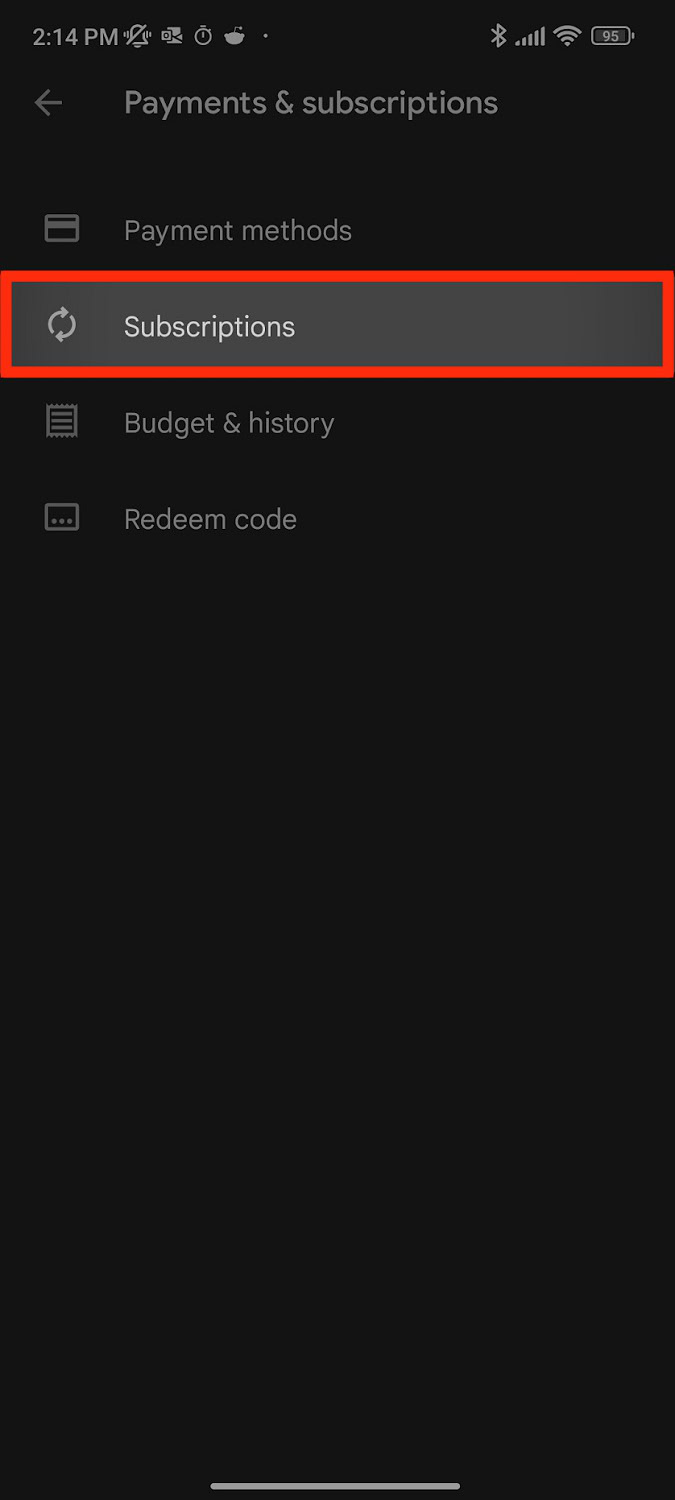Viewport: 675px width, 1500px height.
Task: Open Budget & history
Action: point(228,423)
